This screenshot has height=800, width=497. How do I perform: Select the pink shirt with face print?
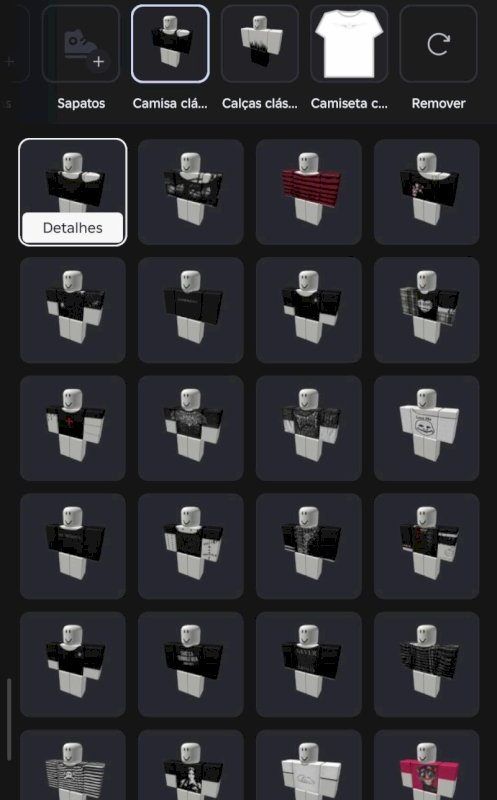pyautogui.click(x=427, y=765)
